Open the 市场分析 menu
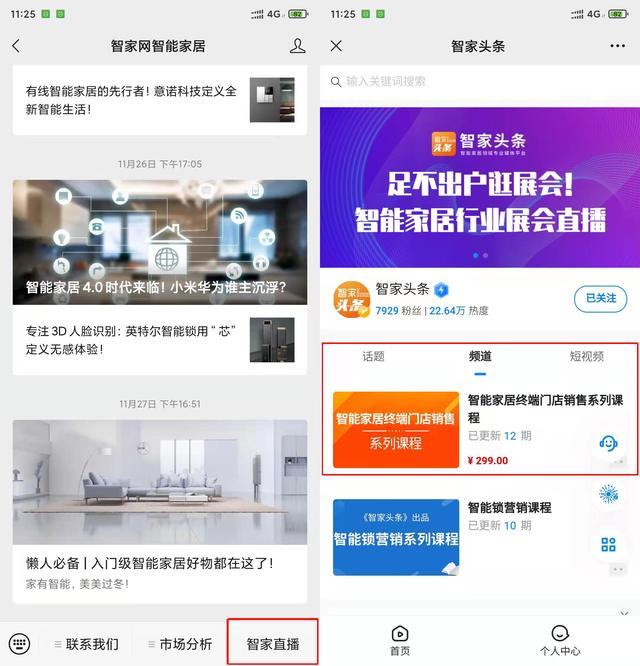The width and height of the screenshot is (640, 666). click(180, 644)
